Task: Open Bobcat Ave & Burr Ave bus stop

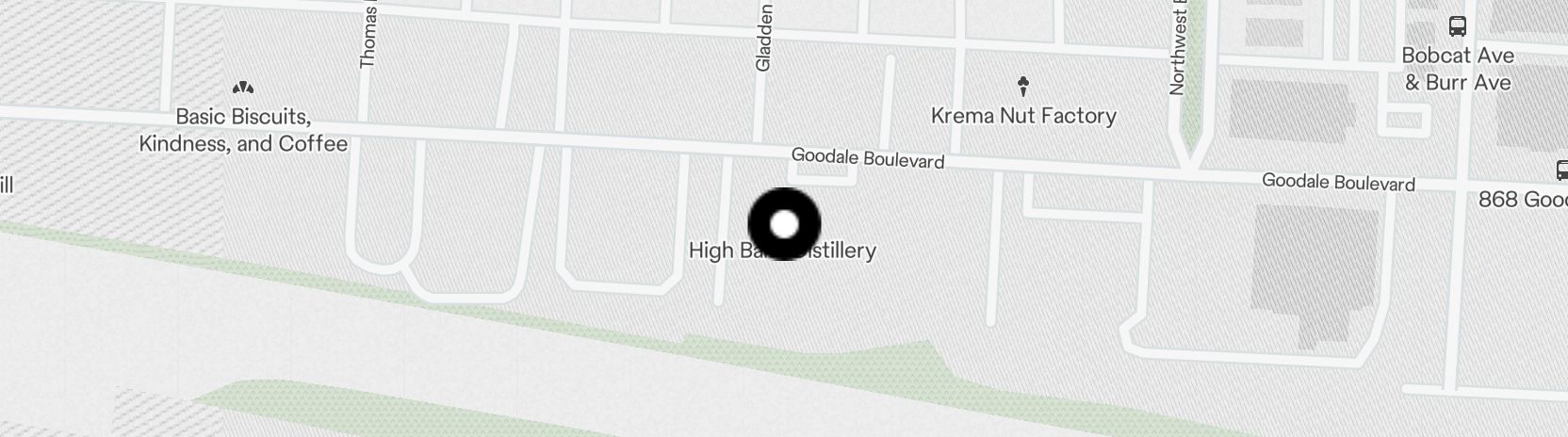Action: [1457, 25]
